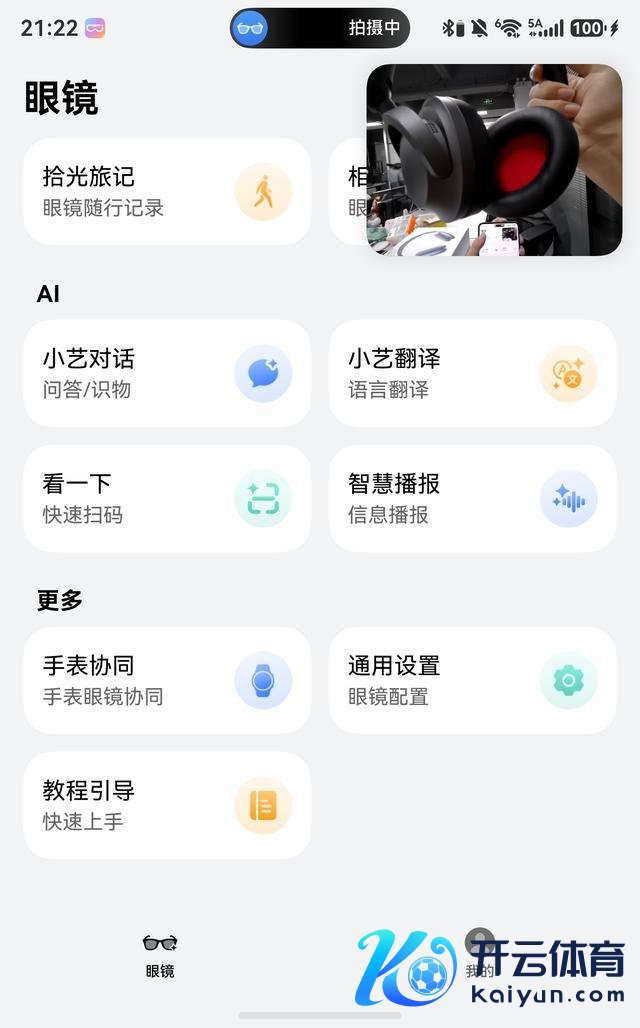The image size is (640, 1028).
Task: Open 看一下 quick scan card
Action: point(166,499)
